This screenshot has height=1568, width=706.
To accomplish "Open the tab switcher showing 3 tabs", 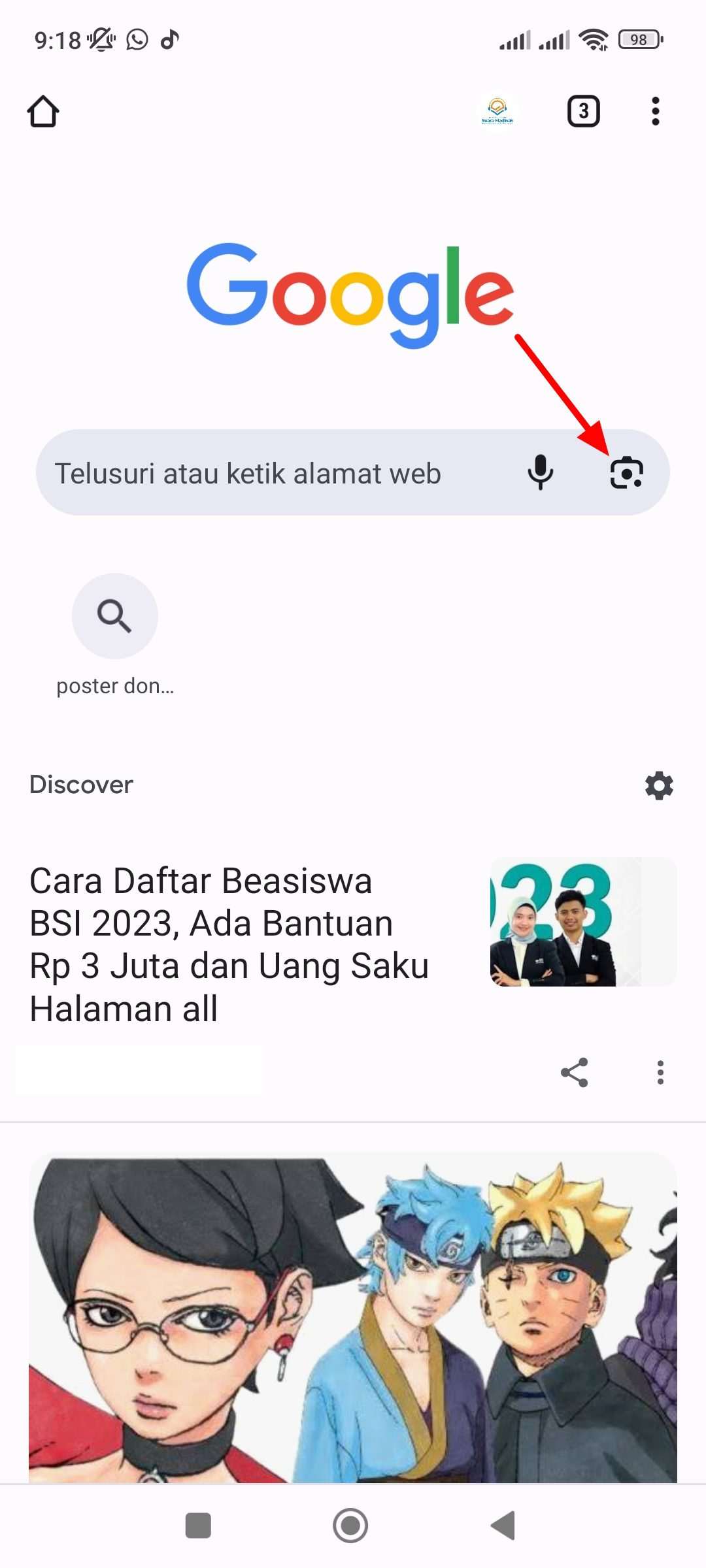I will pyautogui.click(x=583, y=111).
